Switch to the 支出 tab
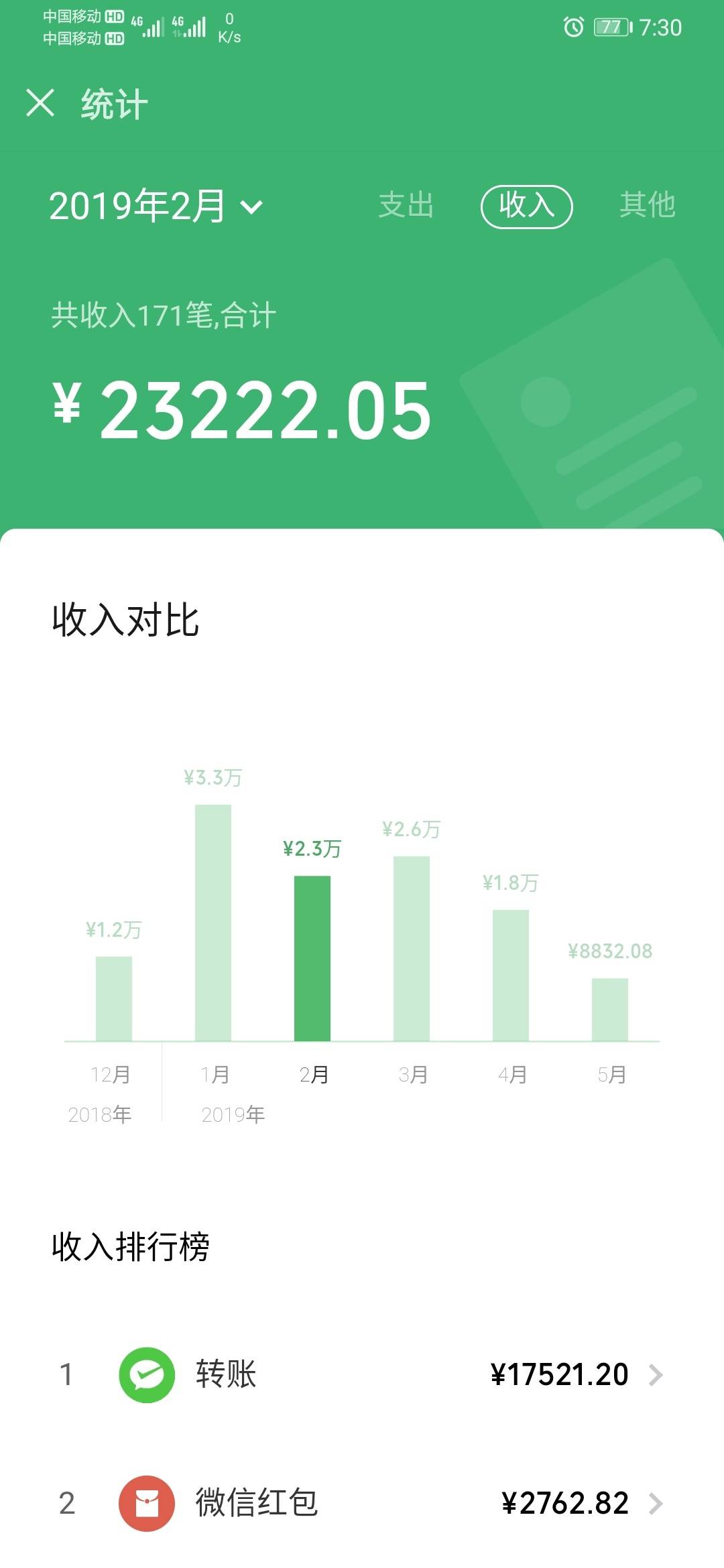724x1568 pixels. pos(406,205)
